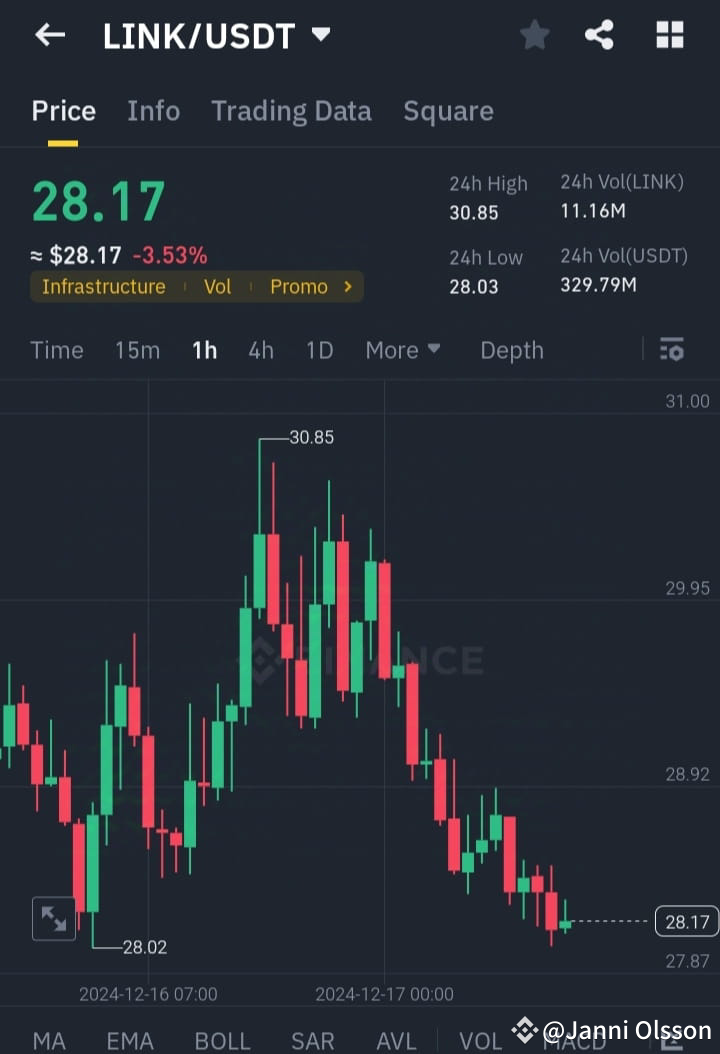Viewport: 720px width, 1054px height.
Task: Go back using the back arrow
Action: (x=49, y=34)
